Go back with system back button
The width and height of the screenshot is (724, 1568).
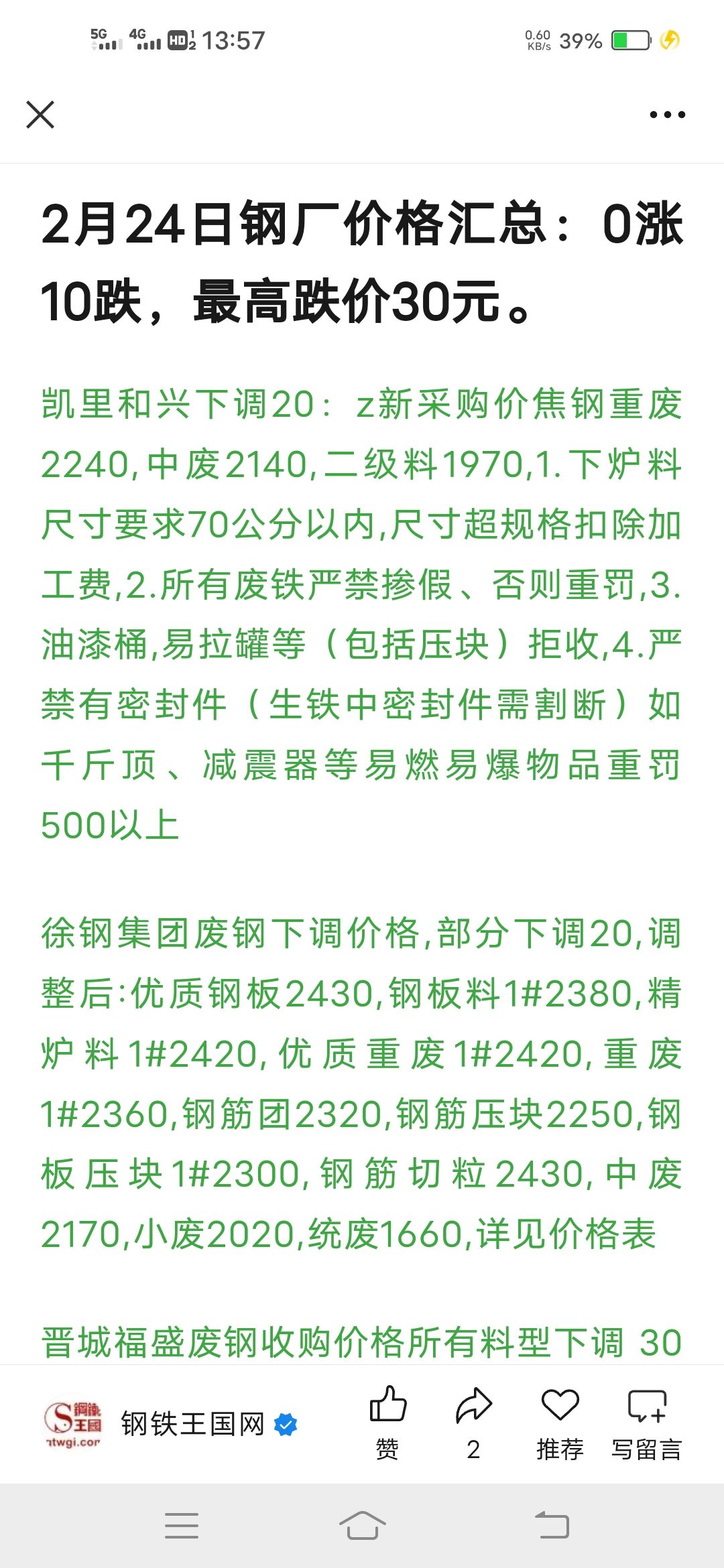click(552, 1526)
